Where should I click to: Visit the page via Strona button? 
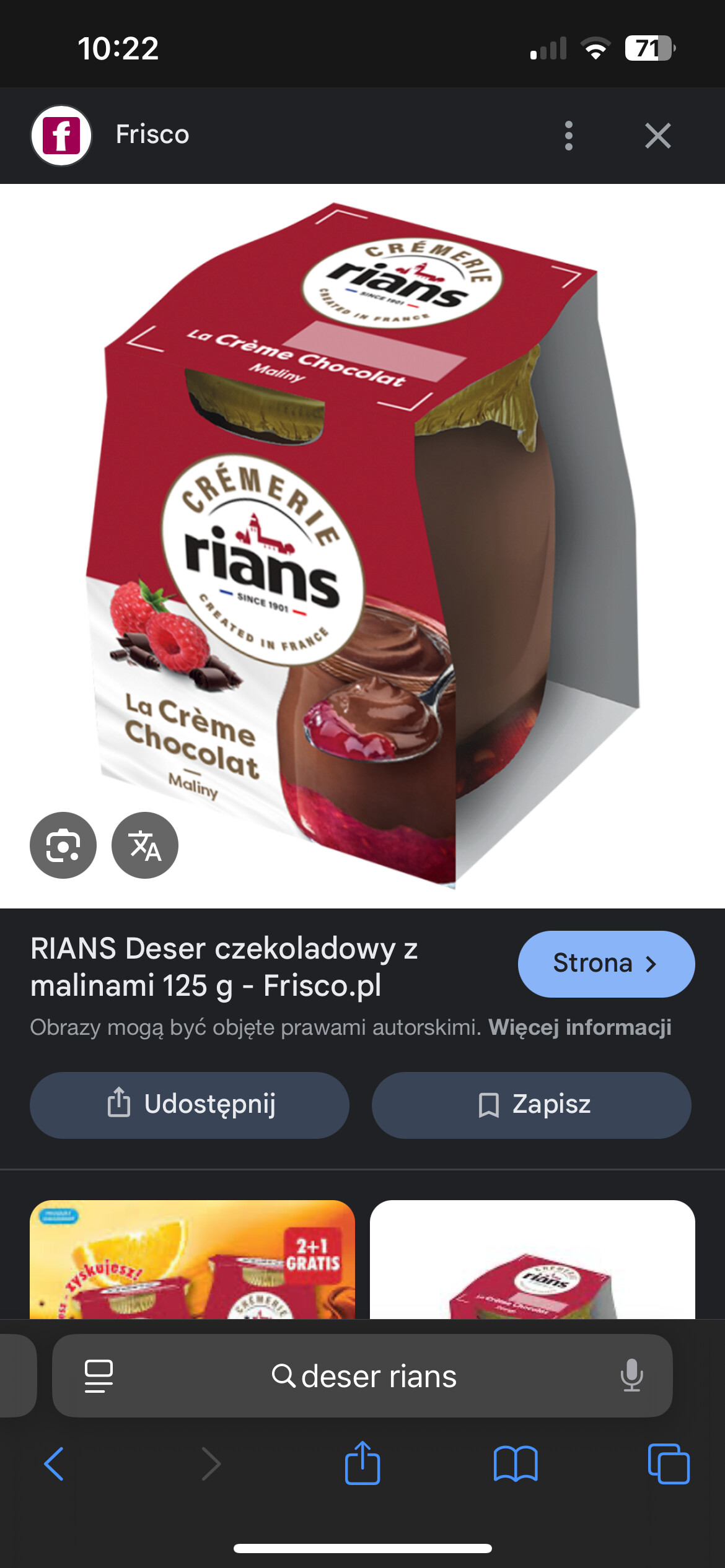coord(605,964)
